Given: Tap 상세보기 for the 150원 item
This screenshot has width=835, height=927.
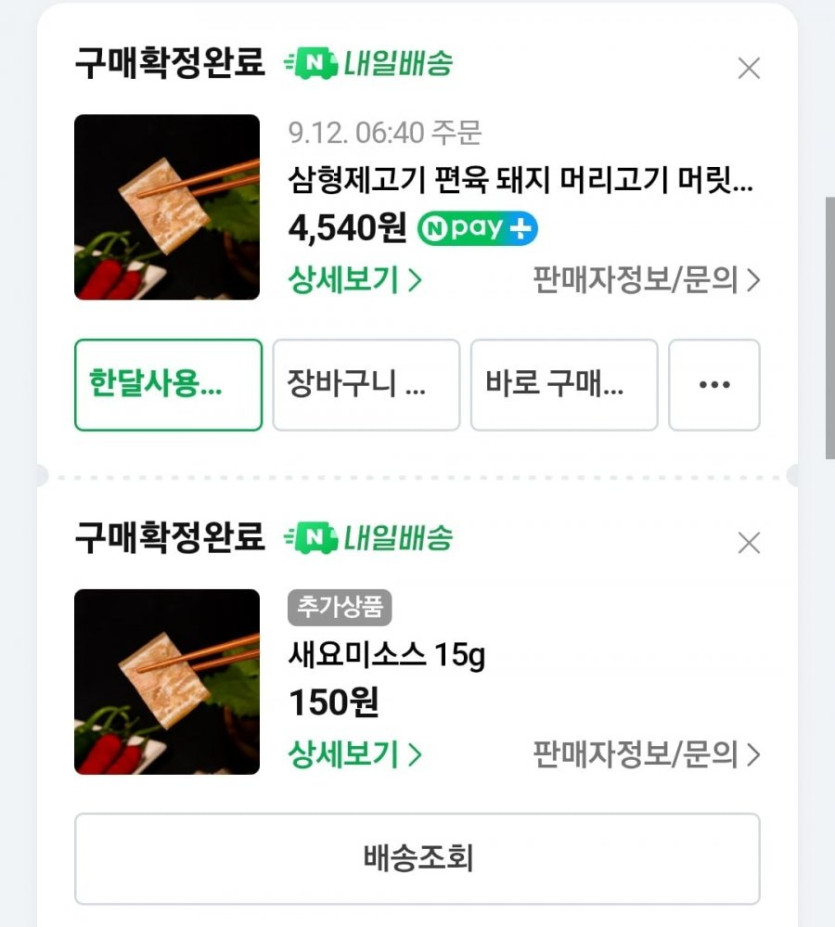Looking at the screenshot, I should point(355,753).
